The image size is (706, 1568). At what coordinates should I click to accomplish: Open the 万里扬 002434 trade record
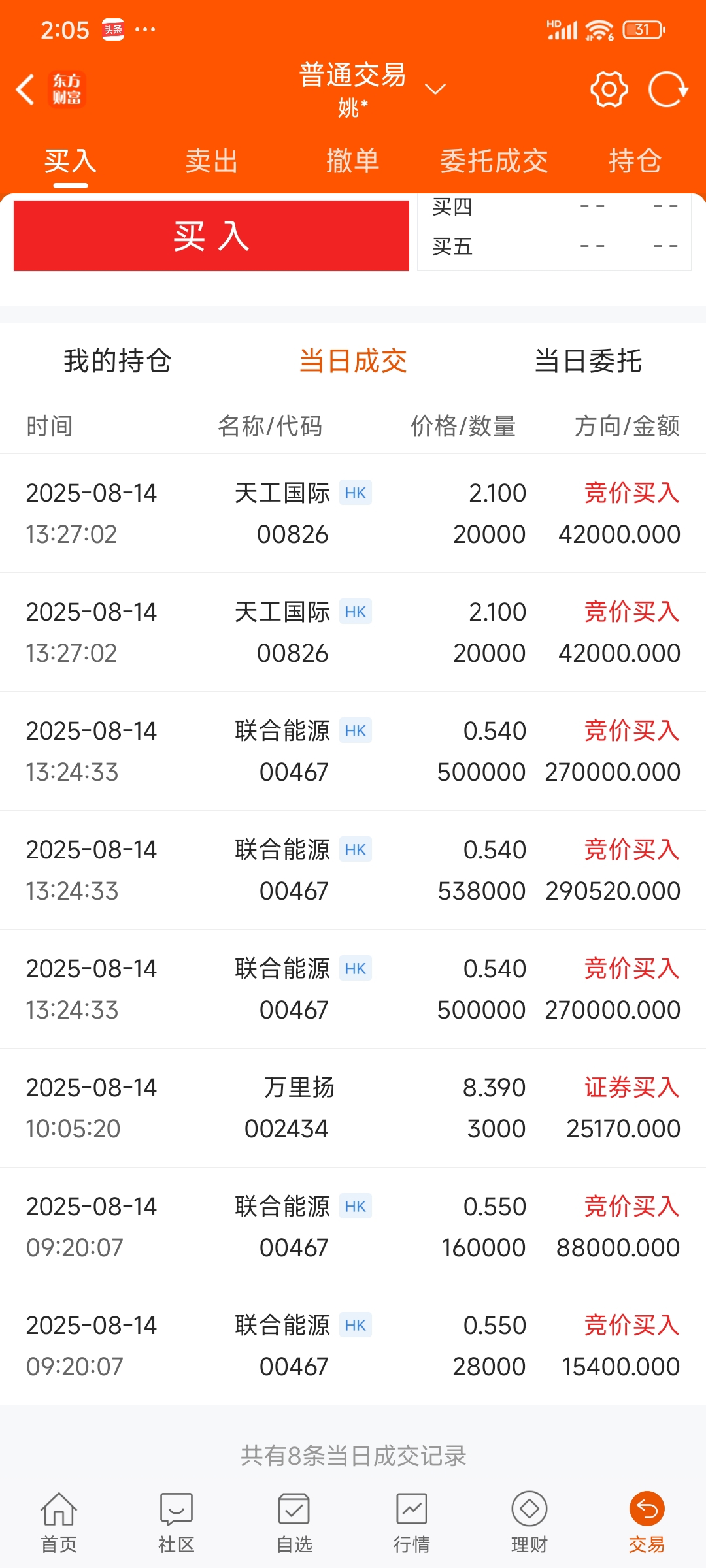point(353,1108)
